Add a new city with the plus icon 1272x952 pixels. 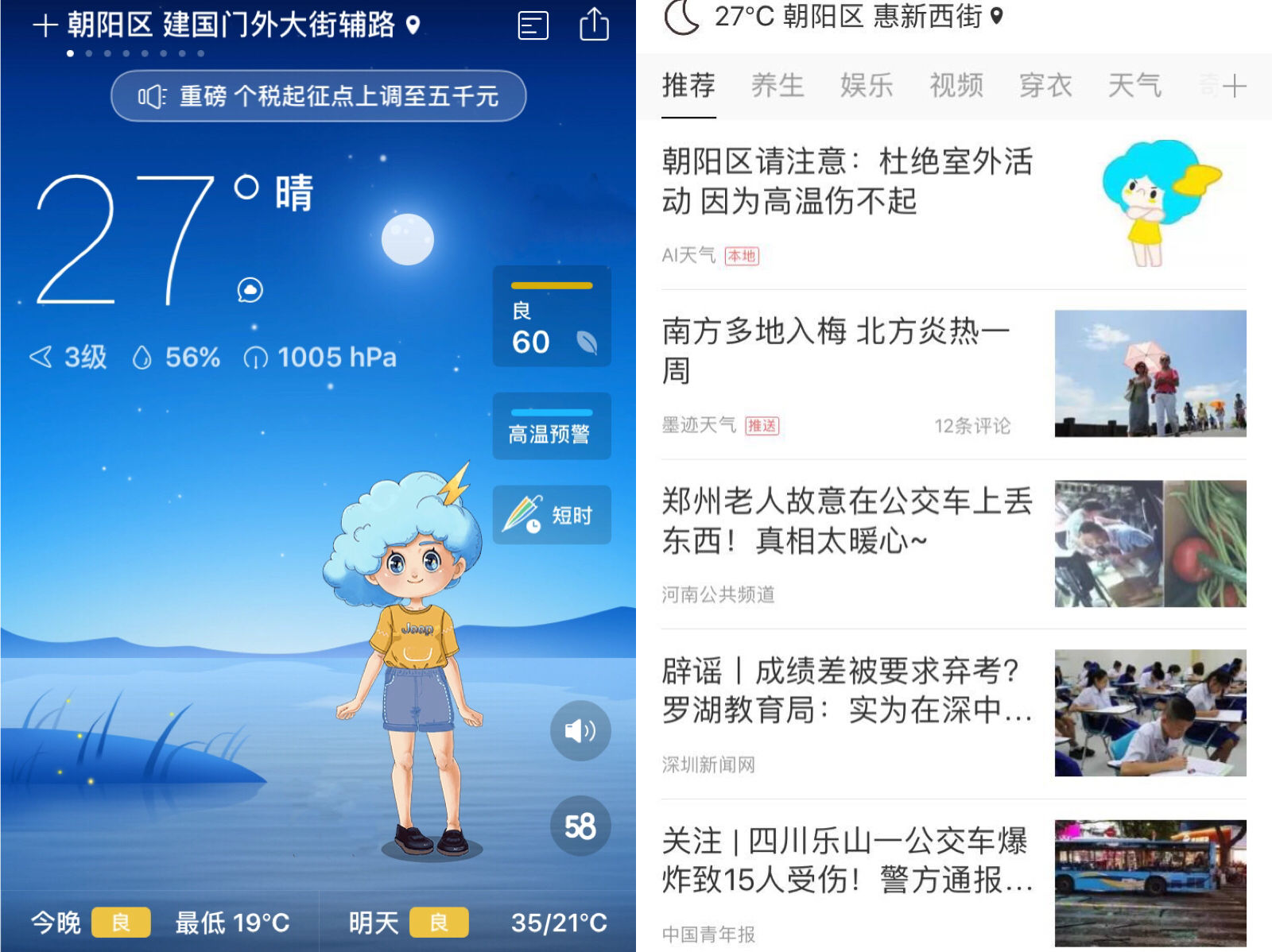(45, 25)
